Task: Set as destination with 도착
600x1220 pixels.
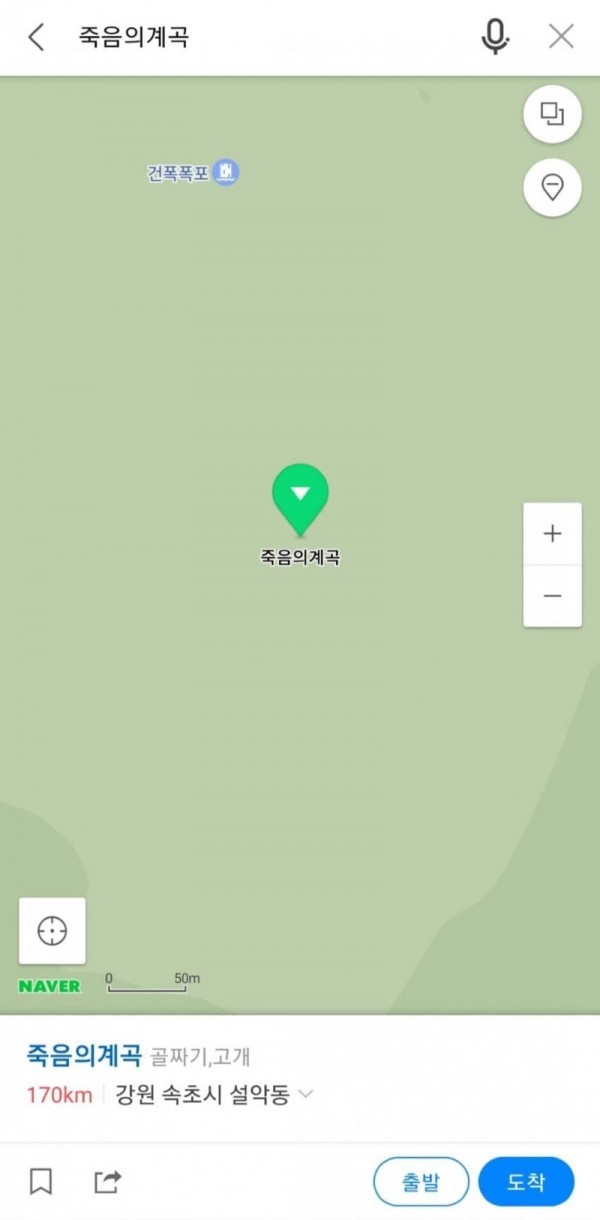Action: [x=526, y=1182]
